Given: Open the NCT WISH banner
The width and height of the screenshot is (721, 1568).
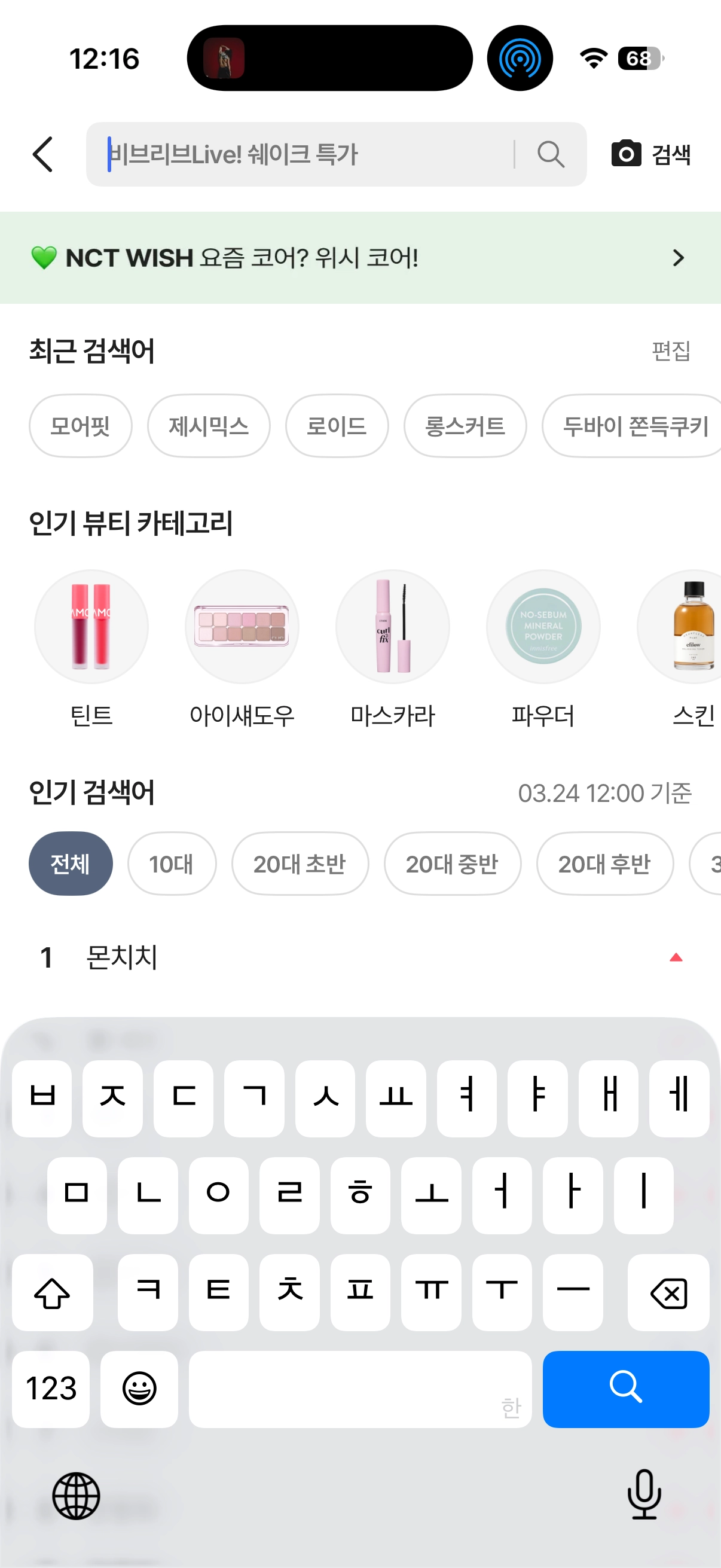Looking at the screenshot, I should click(360, 258).
